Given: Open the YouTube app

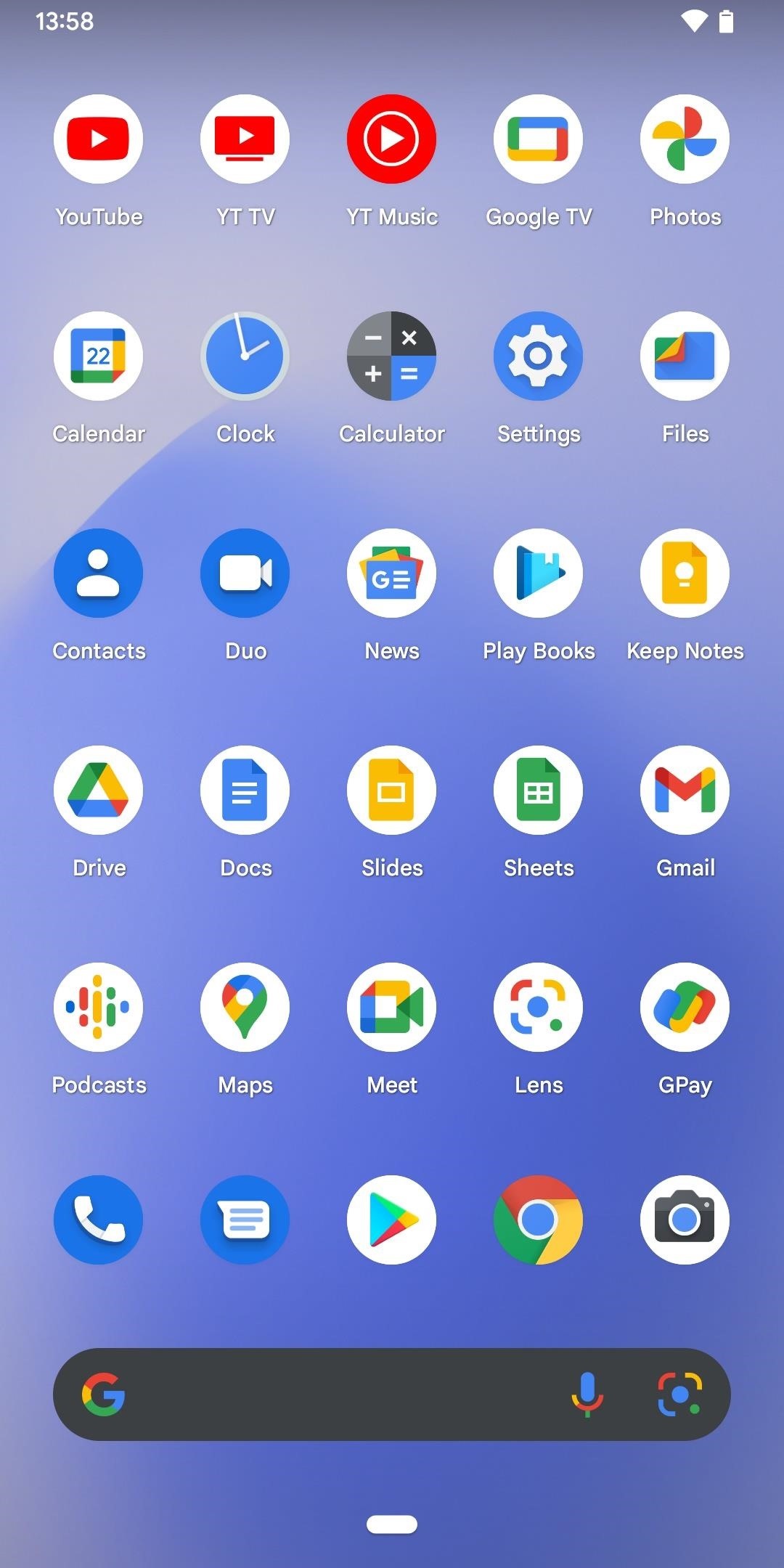Looking at the screenshot, I should coord(98,139).
